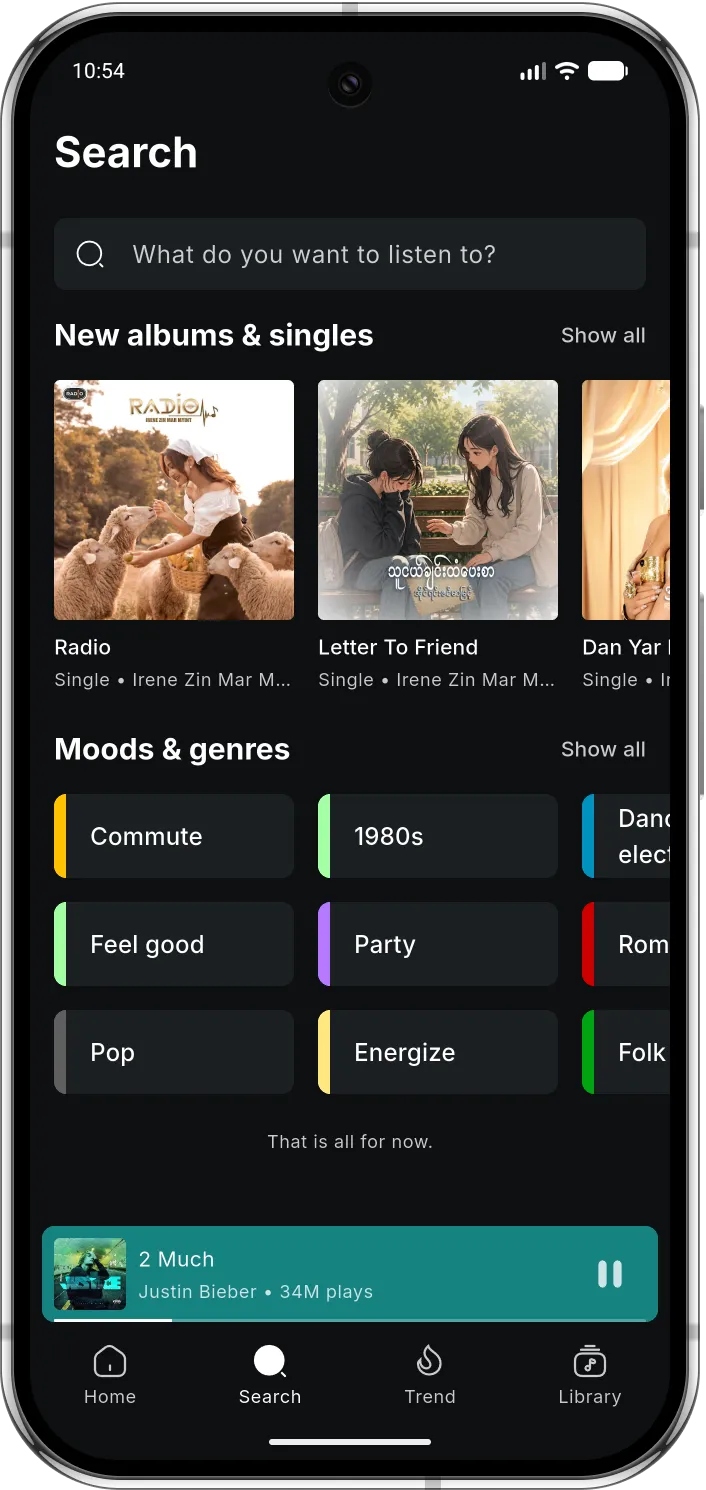Show all moods & genres
Image resolution: width=706 pixels, height=1490 pixels.
point(603,750)
